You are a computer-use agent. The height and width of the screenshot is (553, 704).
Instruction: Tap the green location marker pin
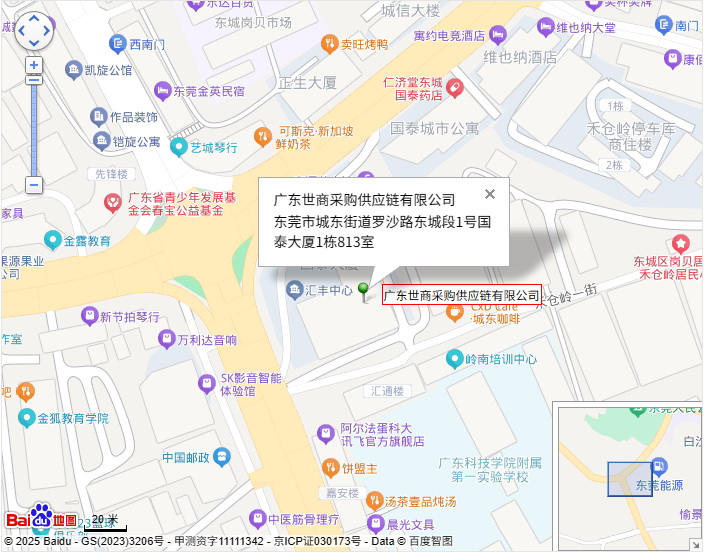tap(364, 292)
